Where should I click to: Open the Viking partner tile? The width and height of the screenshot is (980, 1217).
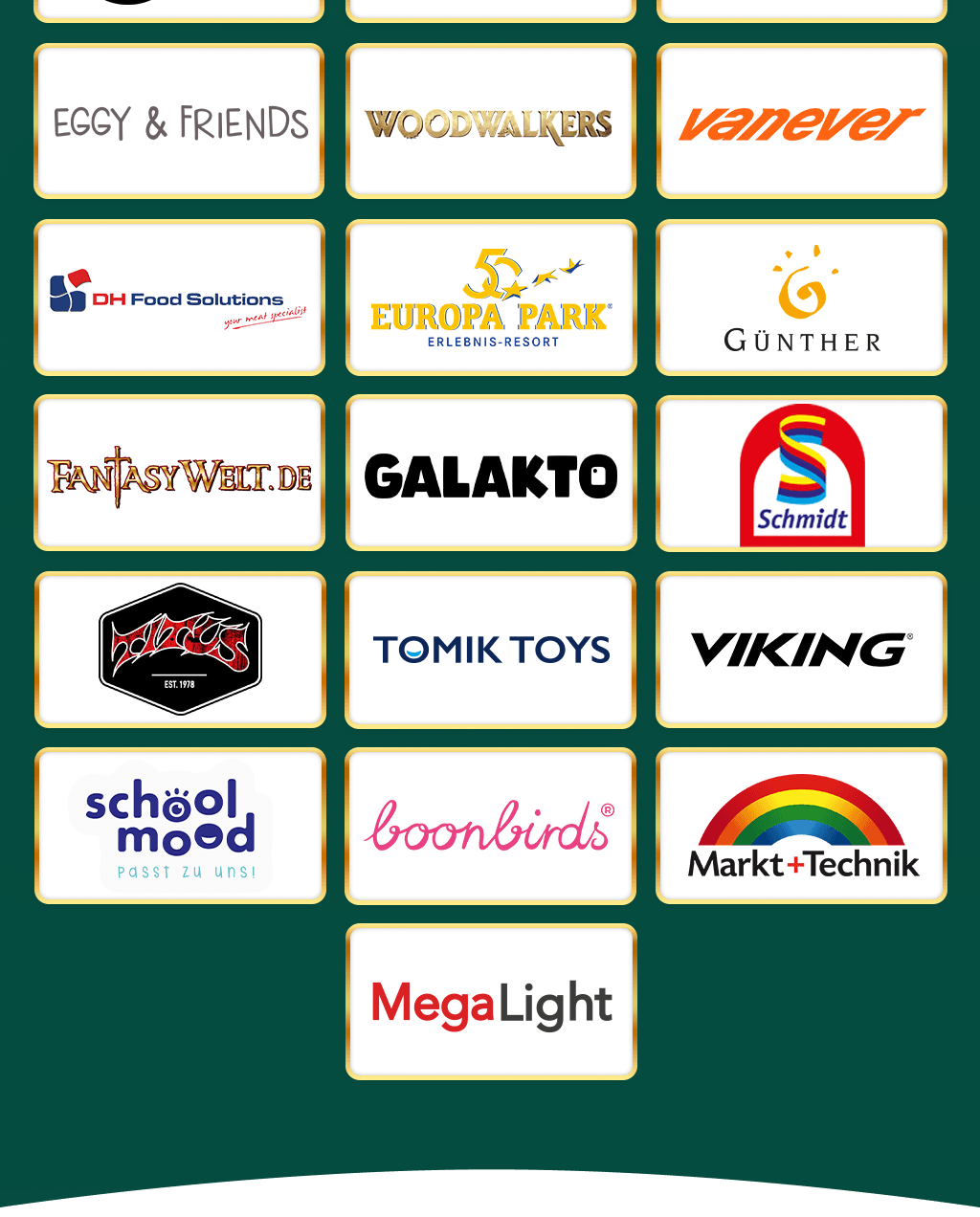[x=801, y=650]
